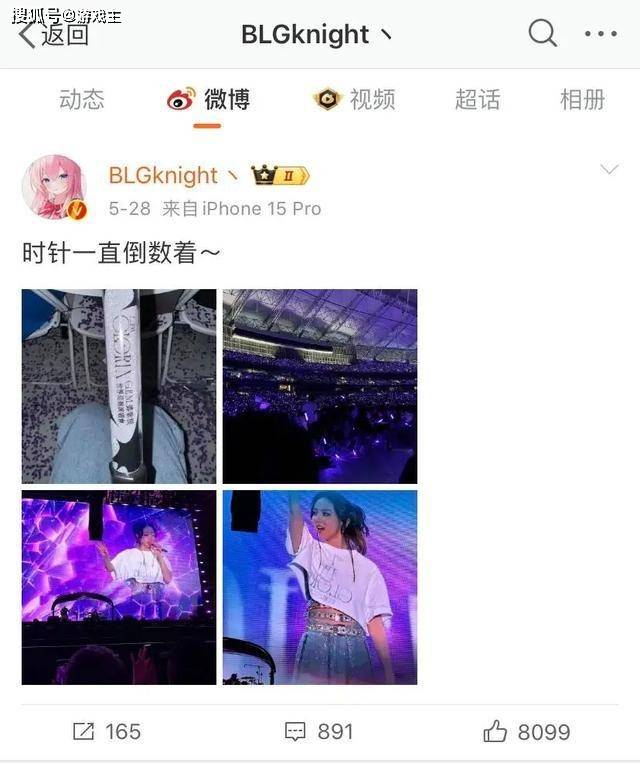The image size is (640, 763).
Task: Open BLGknight's pink-haired avatar
Action: click(54, 187)
